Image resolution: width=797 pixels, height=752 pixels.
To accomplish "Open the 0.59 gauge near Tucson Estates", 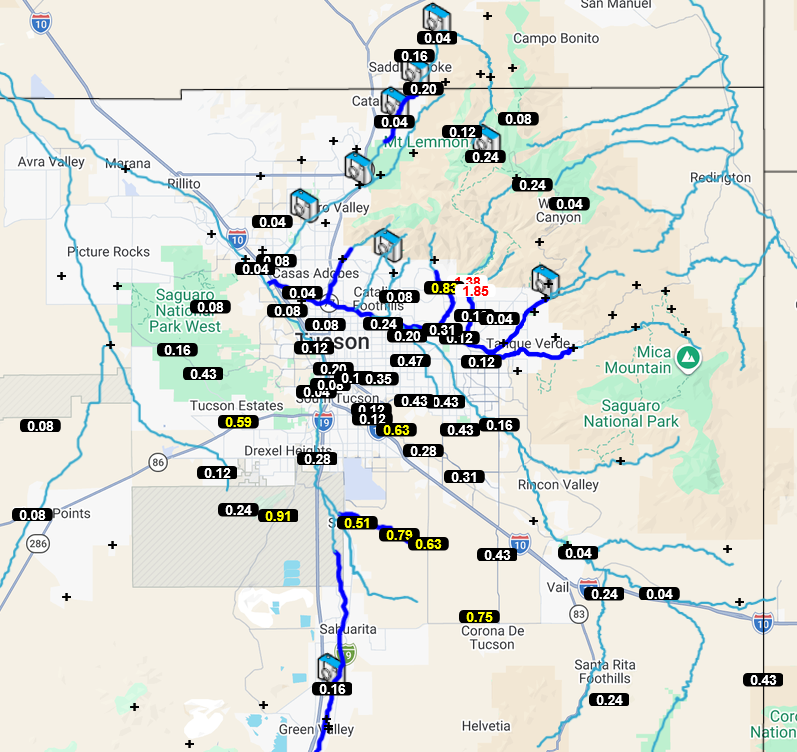I will [x=238, y=422].
